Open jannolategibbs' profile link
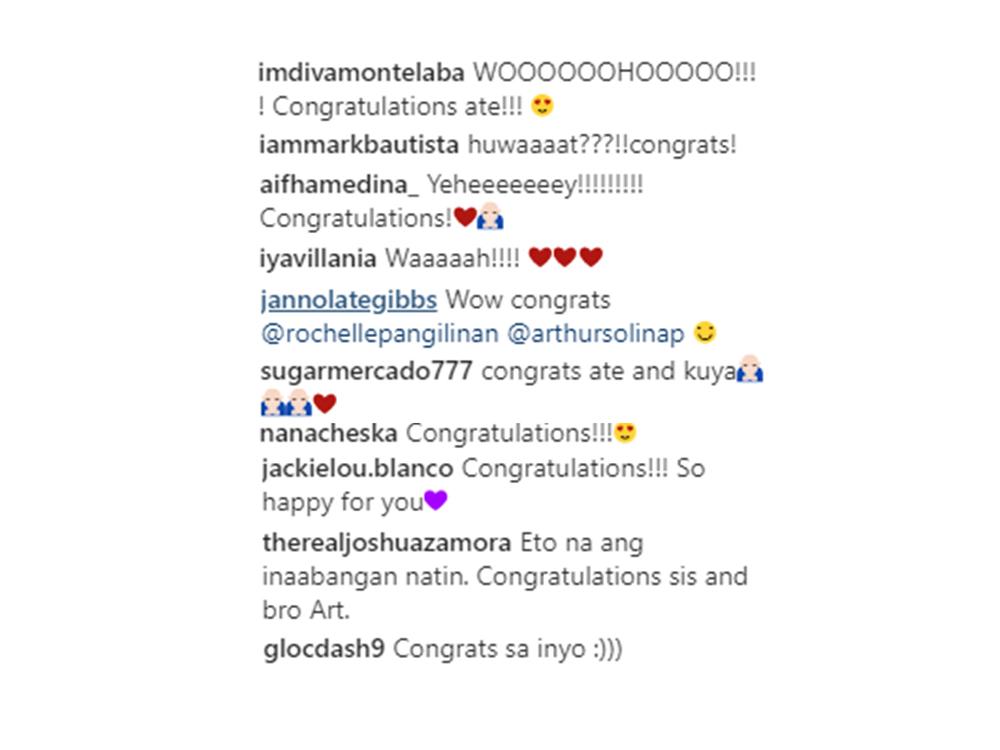 pyautogui.click(x=348, y=300)
